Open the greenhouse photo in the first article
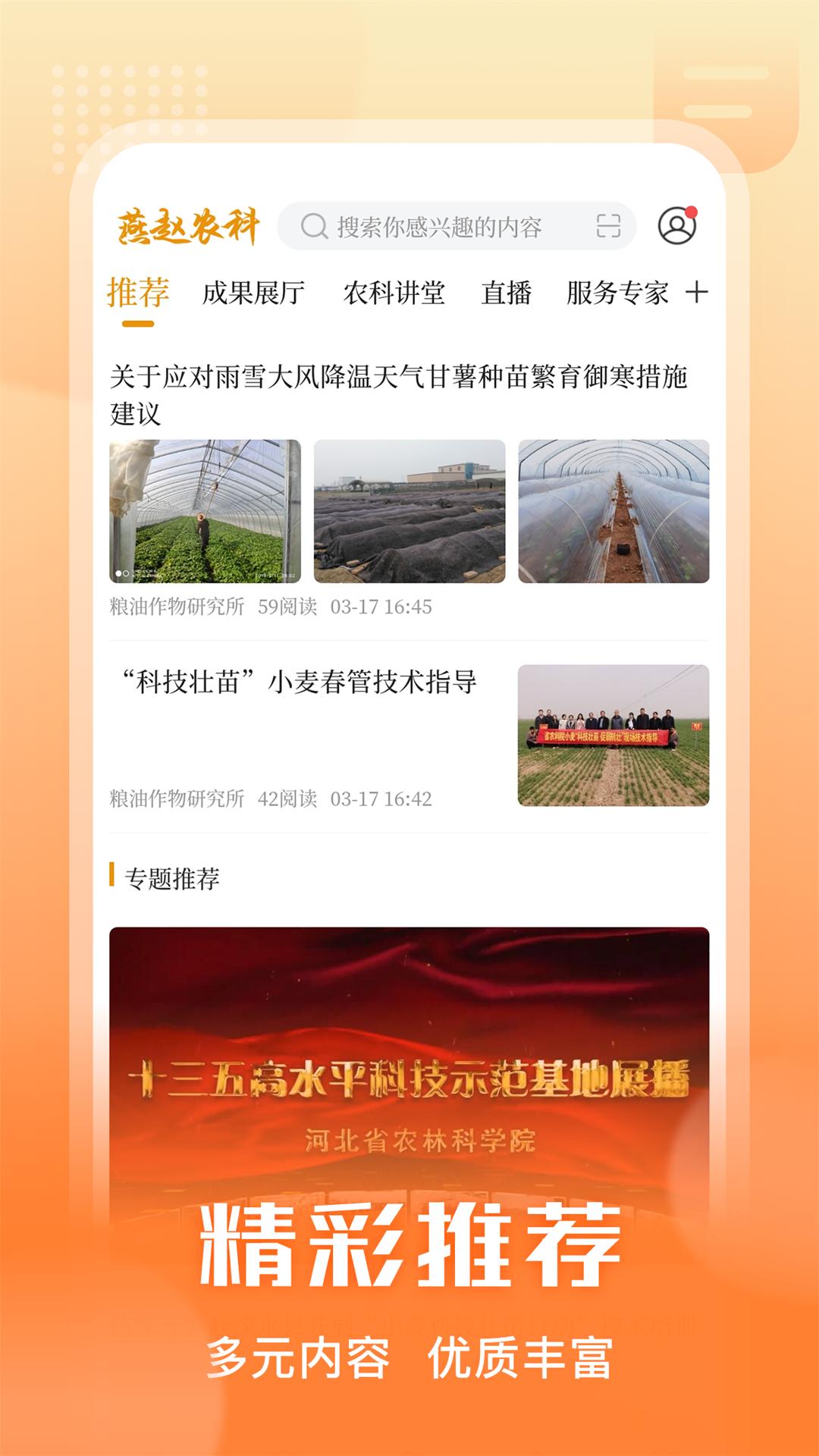Image resolution: width=819 pixels, height=1456 pixels. coord(205,510)
